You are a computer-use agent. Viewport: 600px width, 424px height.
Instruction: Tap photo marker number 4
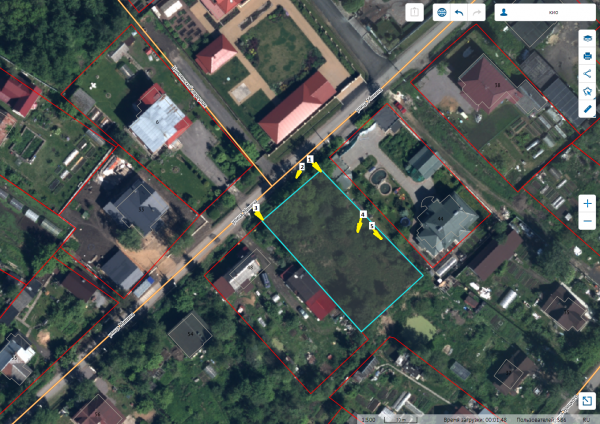tap(363, 215)
